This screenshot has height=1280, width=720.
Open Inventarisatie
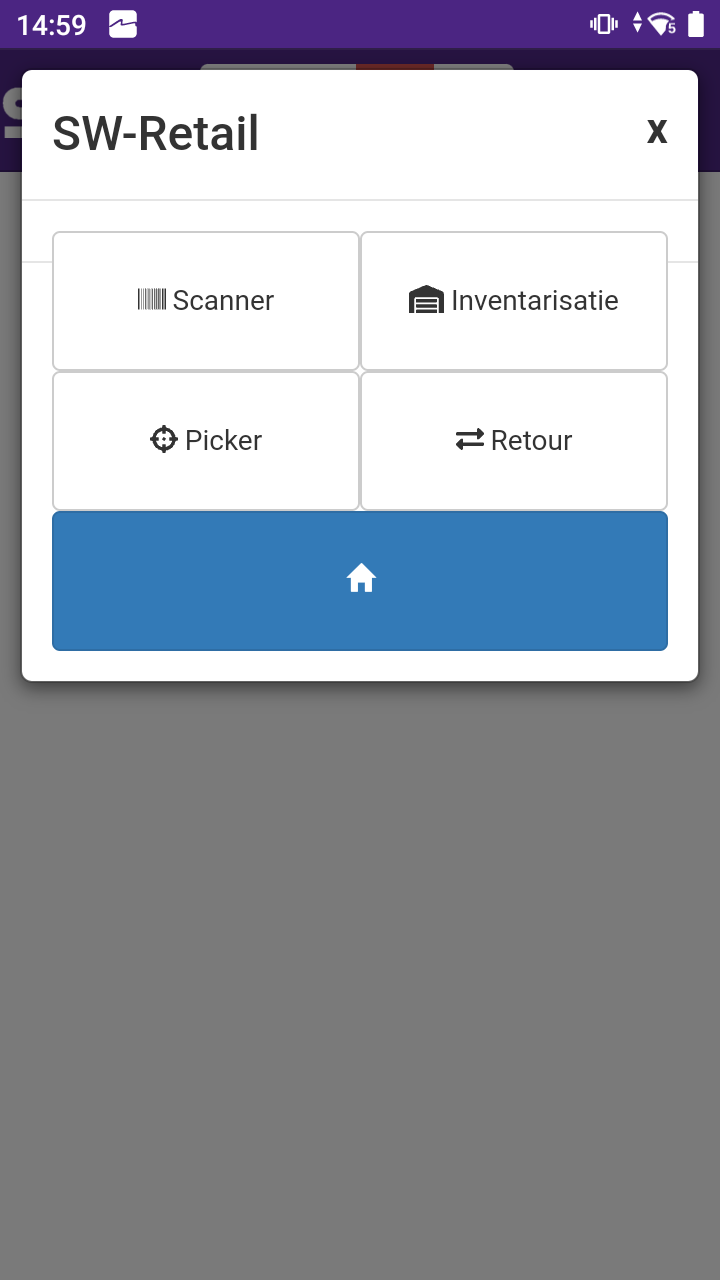(514, 301)
